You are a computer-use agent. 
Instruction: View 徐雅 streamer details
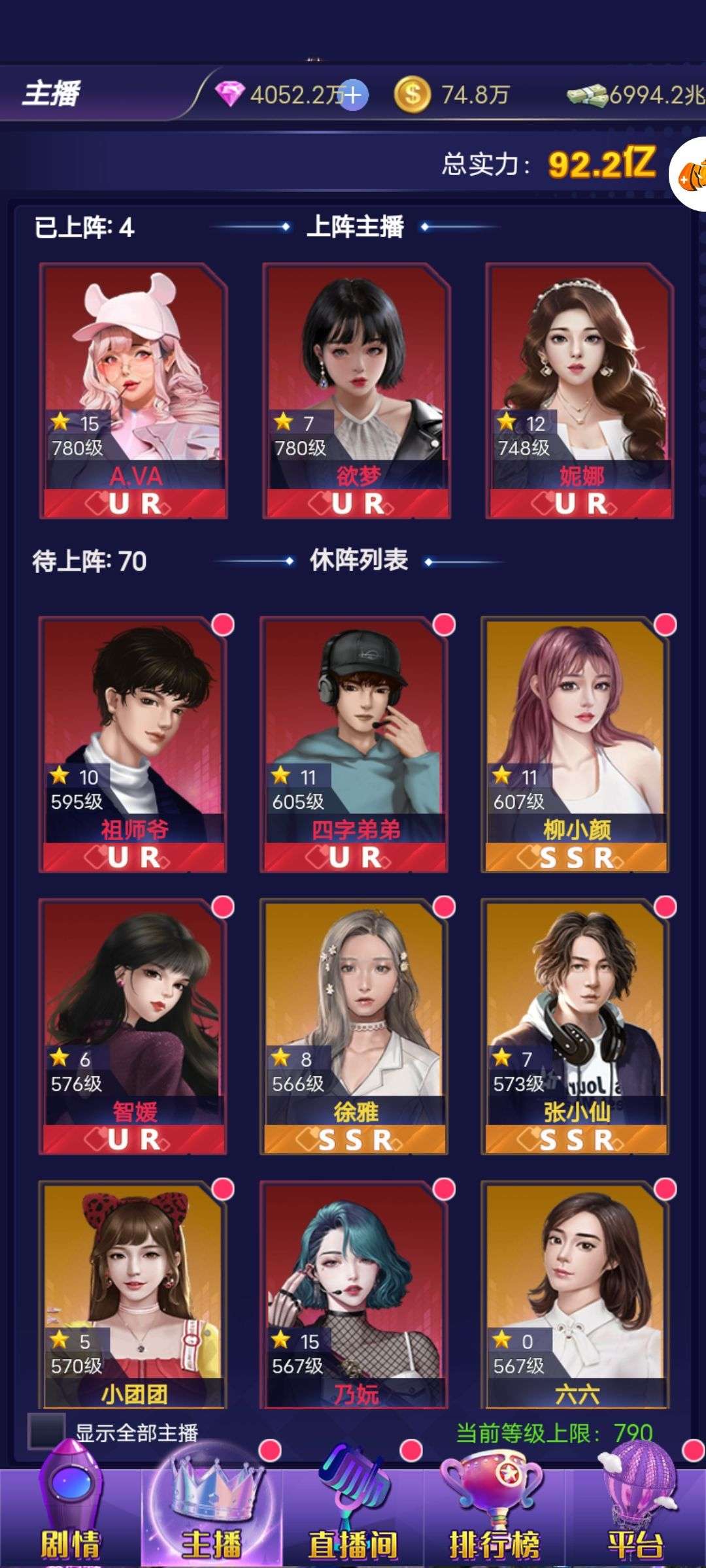(354, 1027)
